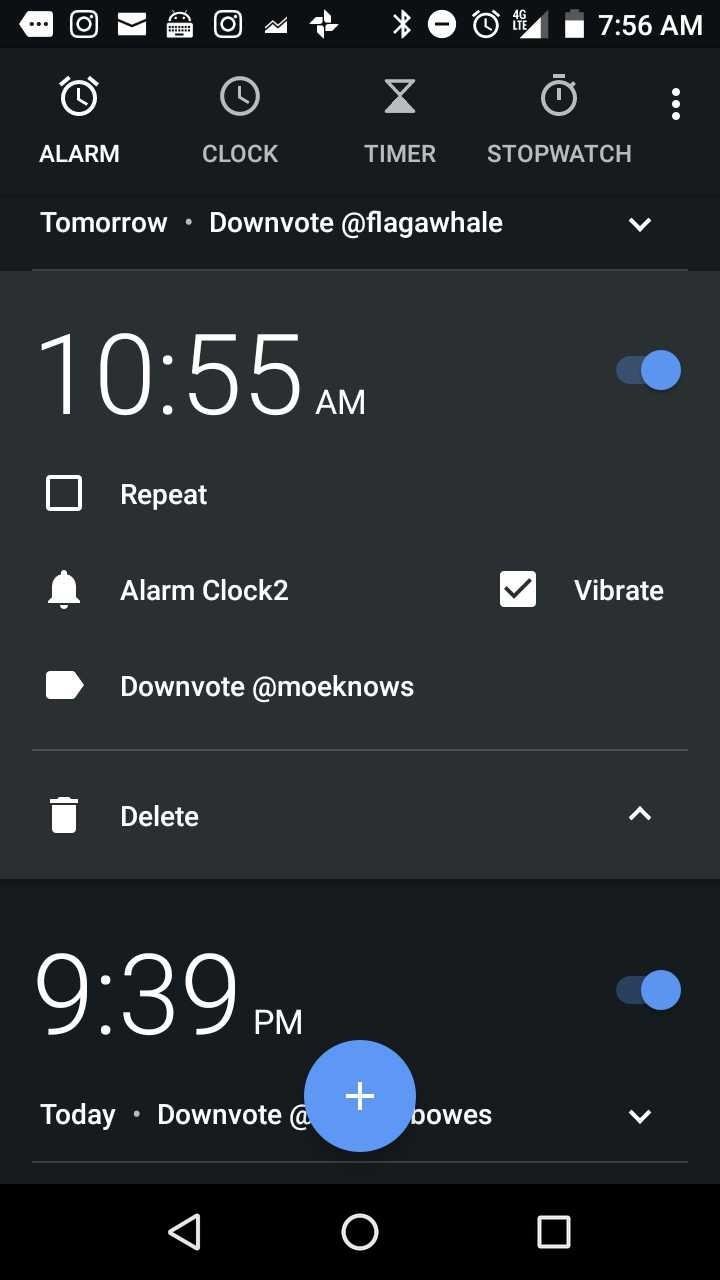
Task: Expand the Downvote @flagawhale alarm
Action: tap(639, 224)
